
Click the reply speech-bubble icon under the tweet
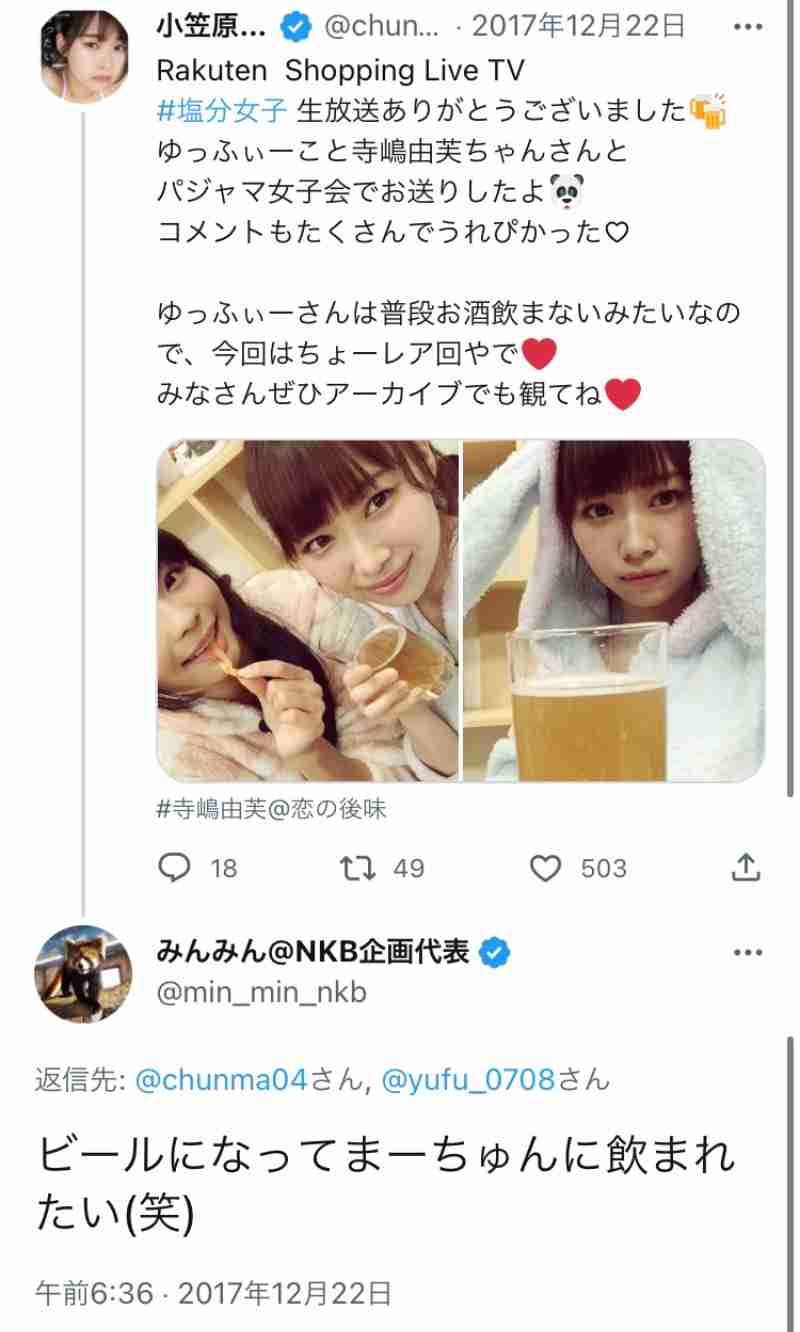pyautogui.click(x=175, y=869)
